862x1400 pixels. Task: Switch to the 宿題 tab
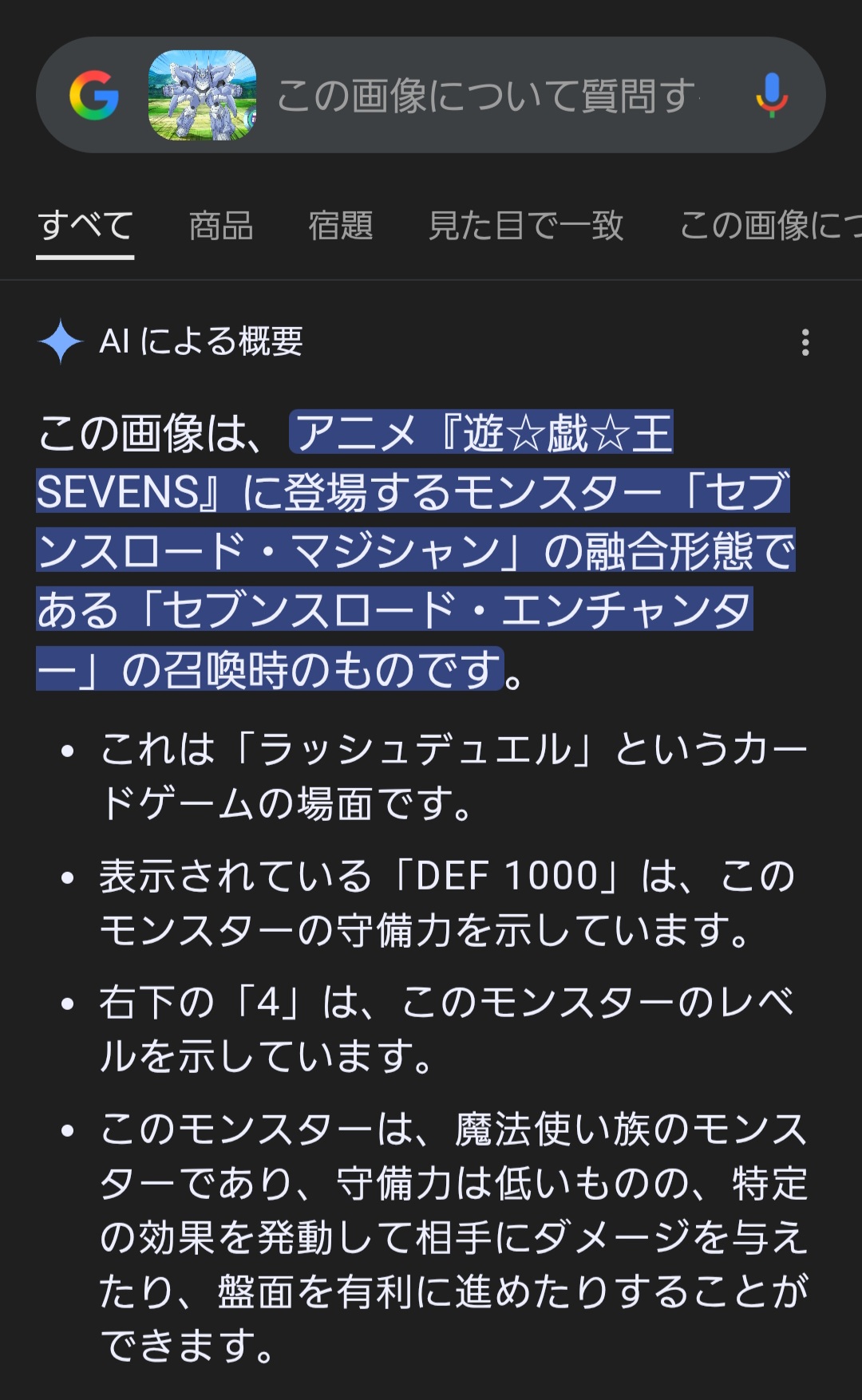click(x=341, y=226)
